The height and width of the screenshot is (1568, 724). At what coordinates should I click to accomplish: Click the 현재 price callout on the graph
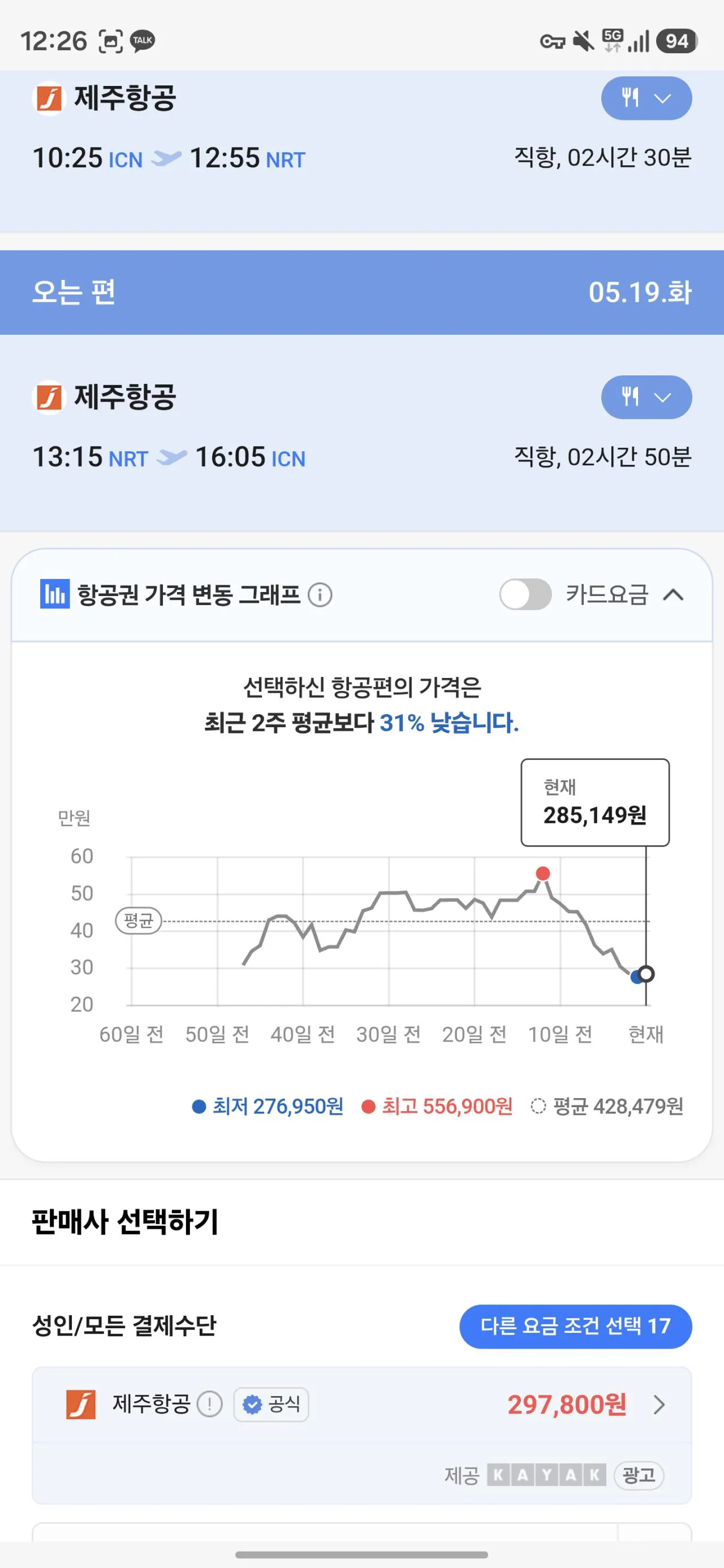tap(595, 805)
